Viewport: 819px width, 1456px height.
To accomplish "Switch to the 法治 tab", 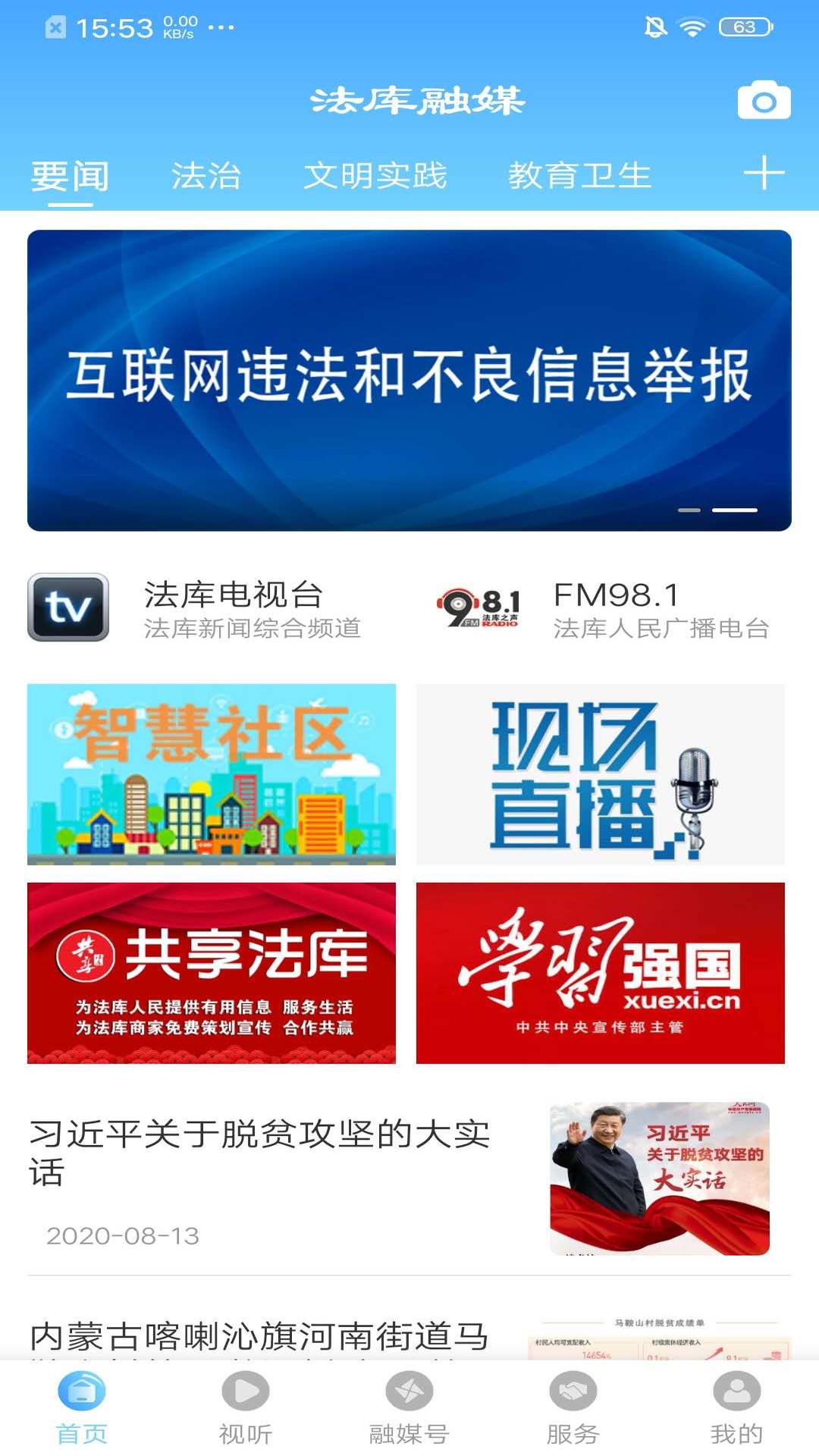I will [206, 177].
